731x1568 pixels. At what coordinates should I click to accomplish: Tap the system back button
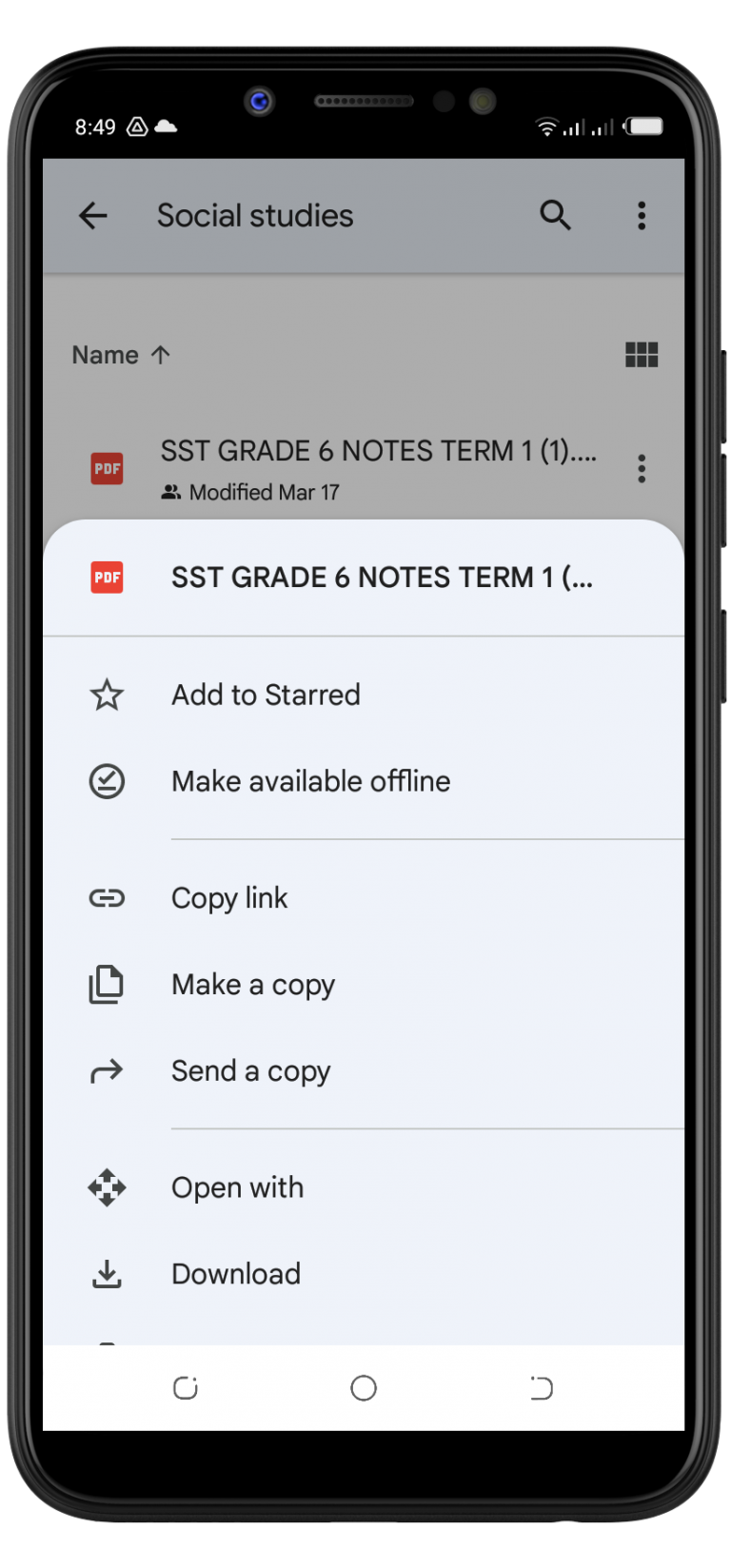541,1388
